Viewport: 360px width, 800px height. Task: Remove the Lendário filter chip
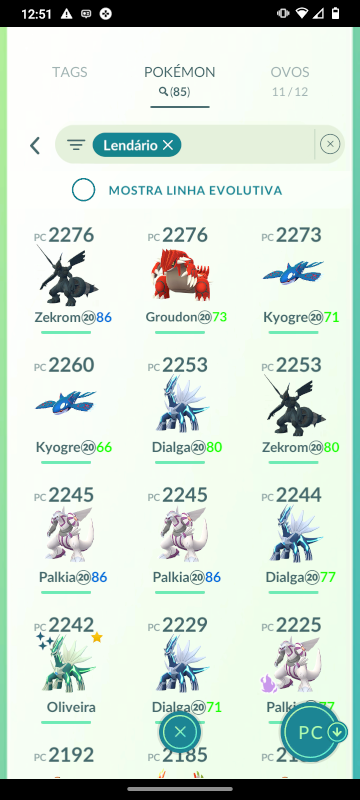pos(168,145)
